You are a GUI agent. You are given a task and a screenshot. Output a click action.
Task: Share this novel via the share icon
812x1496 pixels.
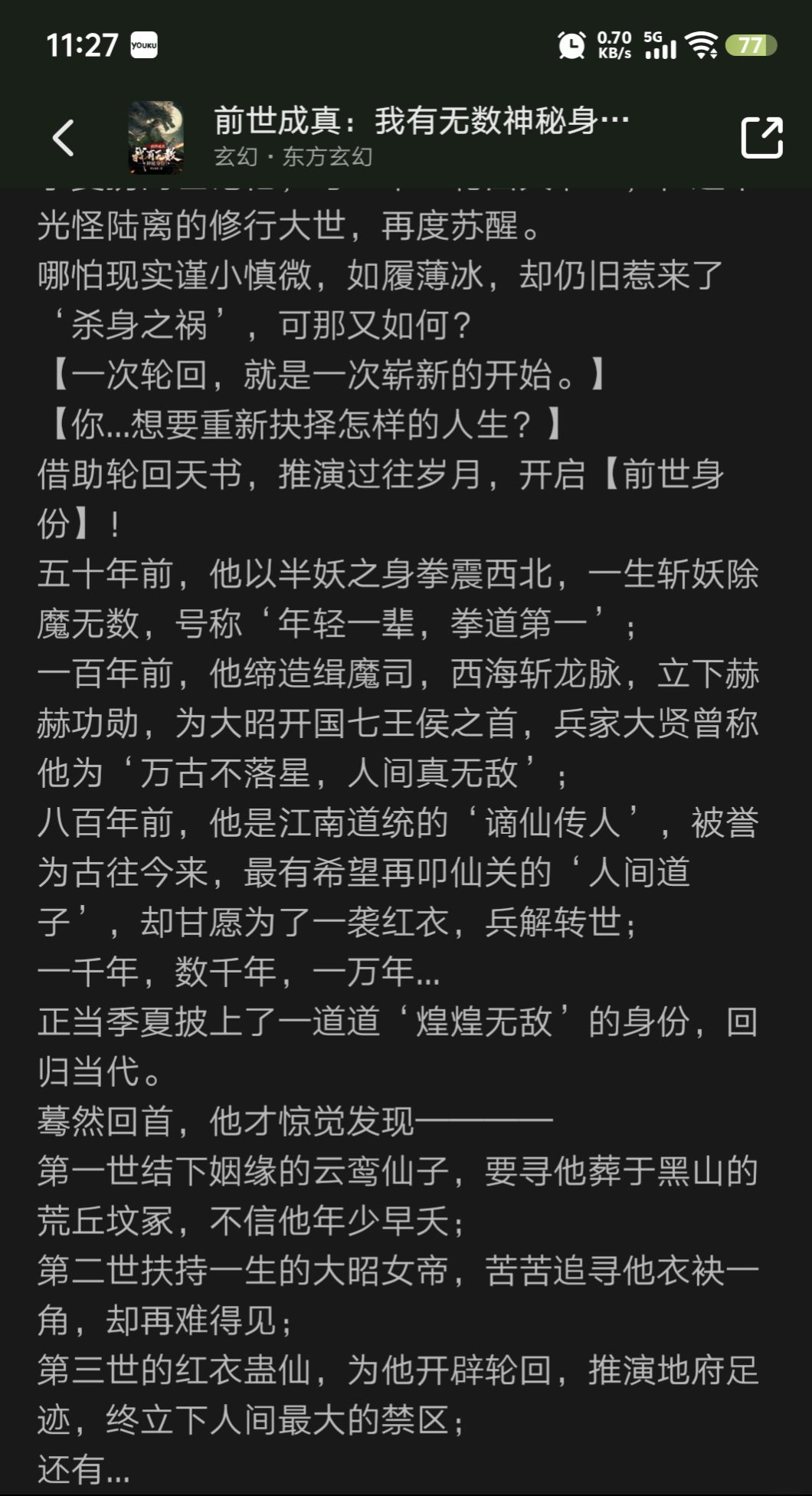(761, 137)
